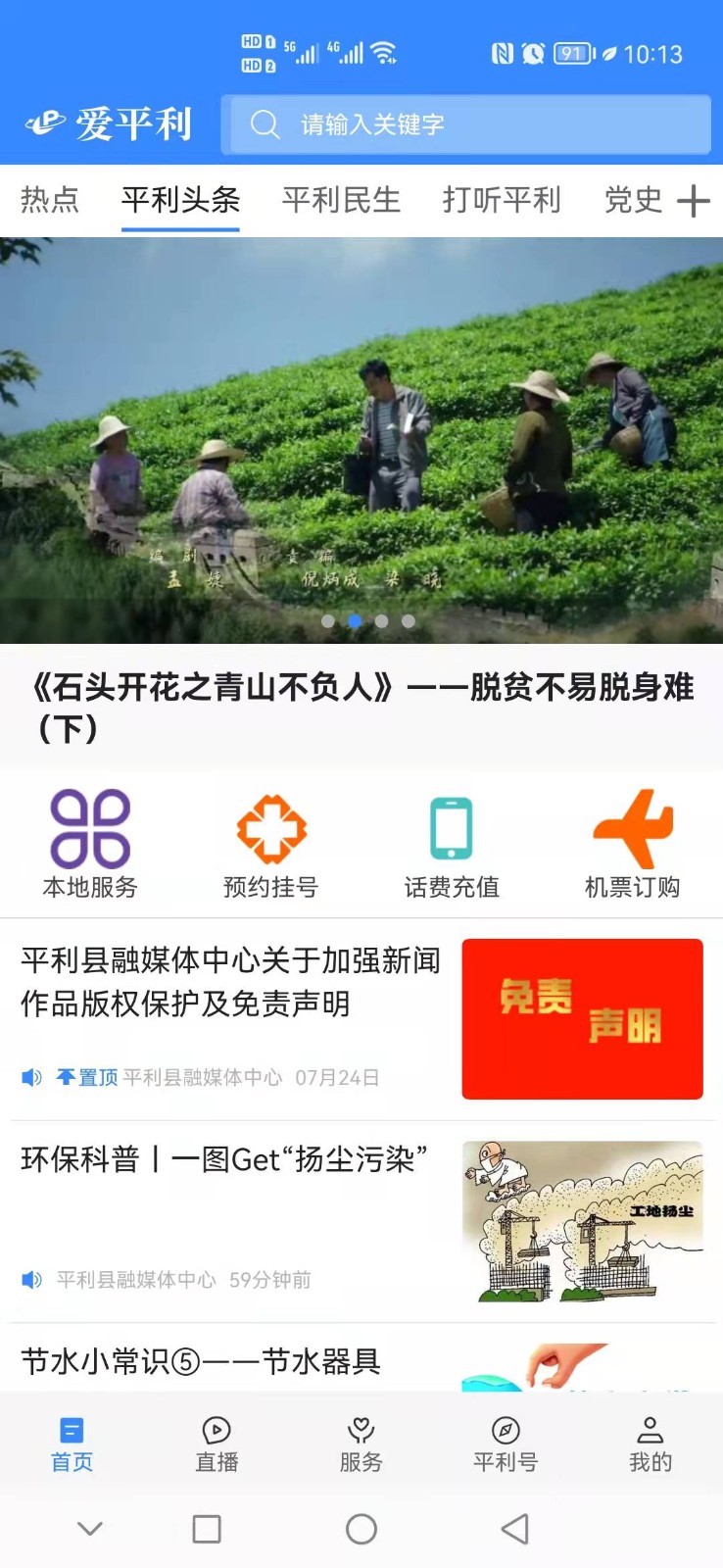723x1568 pixels.
Task: Switch to the 平利民生 tab
Action: pyautogui.click(x=341, y=200)
